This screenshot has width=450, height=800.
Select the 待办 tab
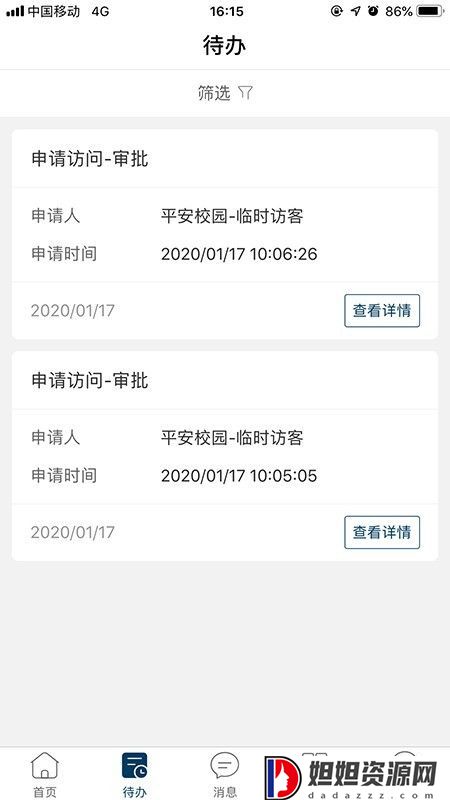(x=135, y=774)
